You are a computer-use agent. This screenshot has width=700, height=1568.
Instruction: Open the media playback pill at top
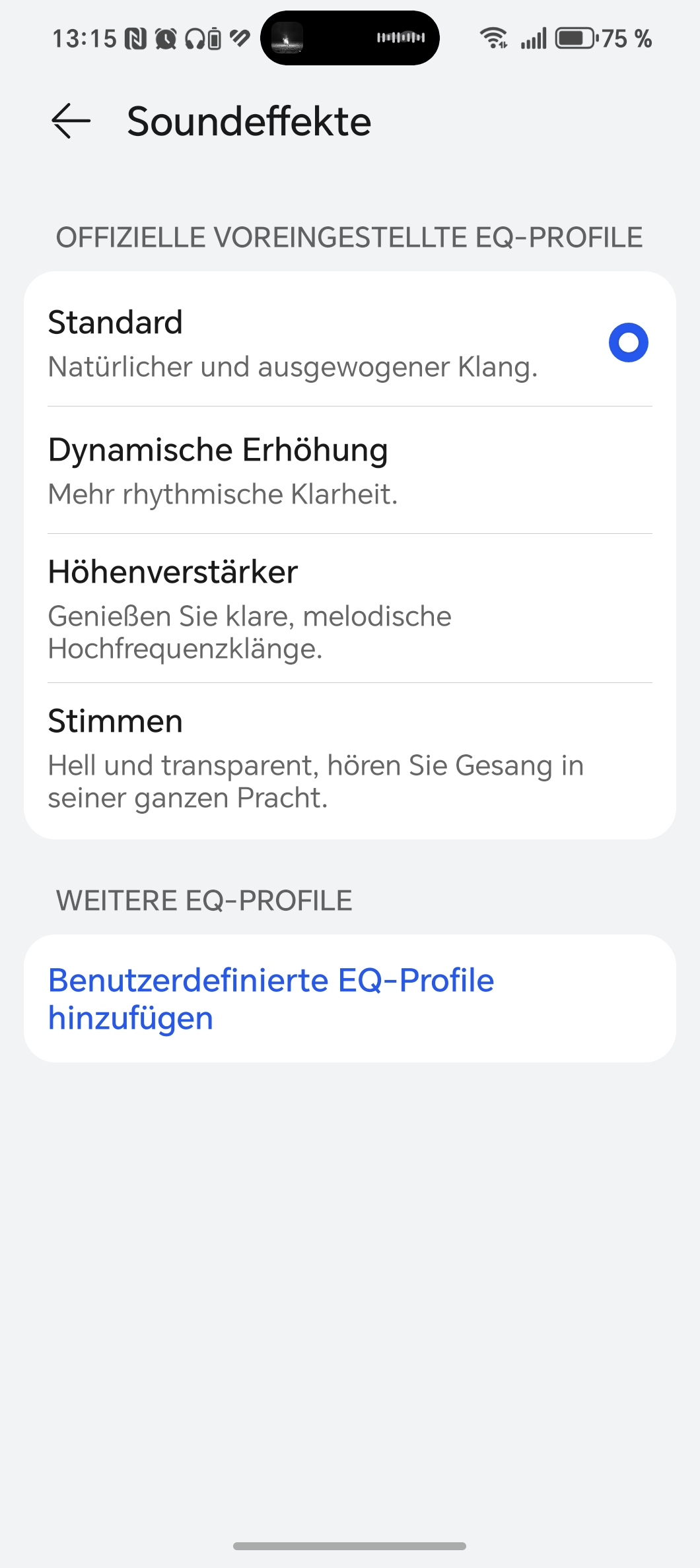tap(350, 38)
